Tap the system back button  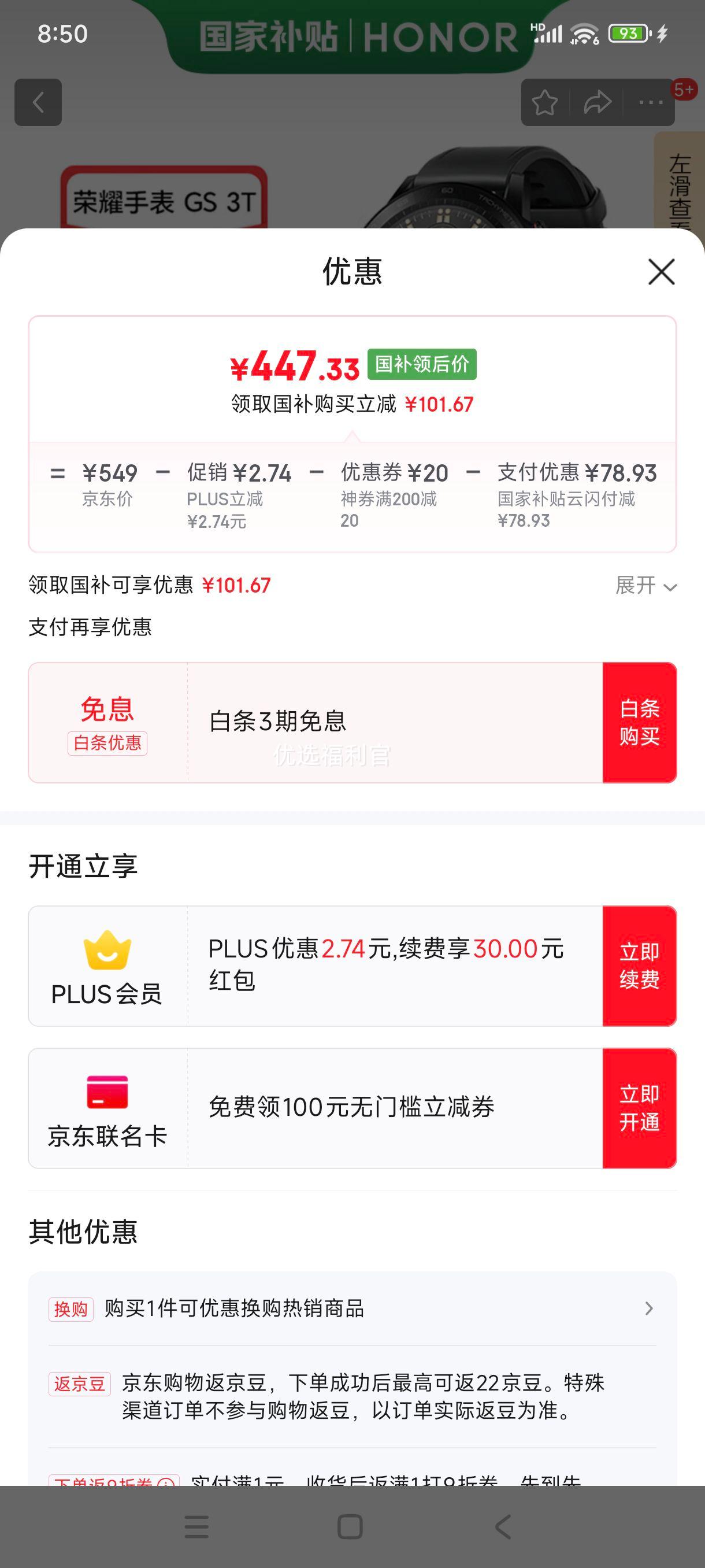(x=503, y=1526)
